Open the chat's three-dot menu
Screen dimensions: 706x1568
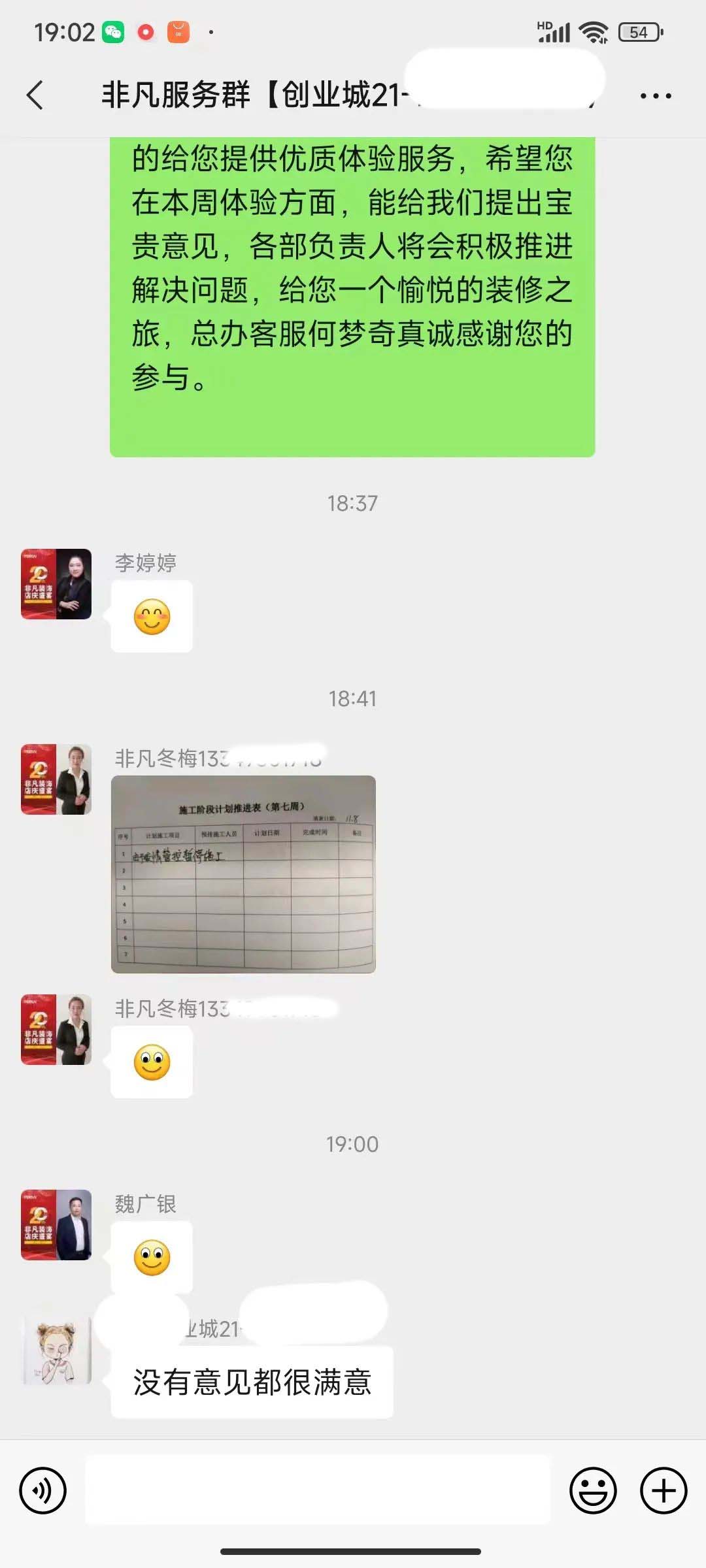click(x=655, y=96)
